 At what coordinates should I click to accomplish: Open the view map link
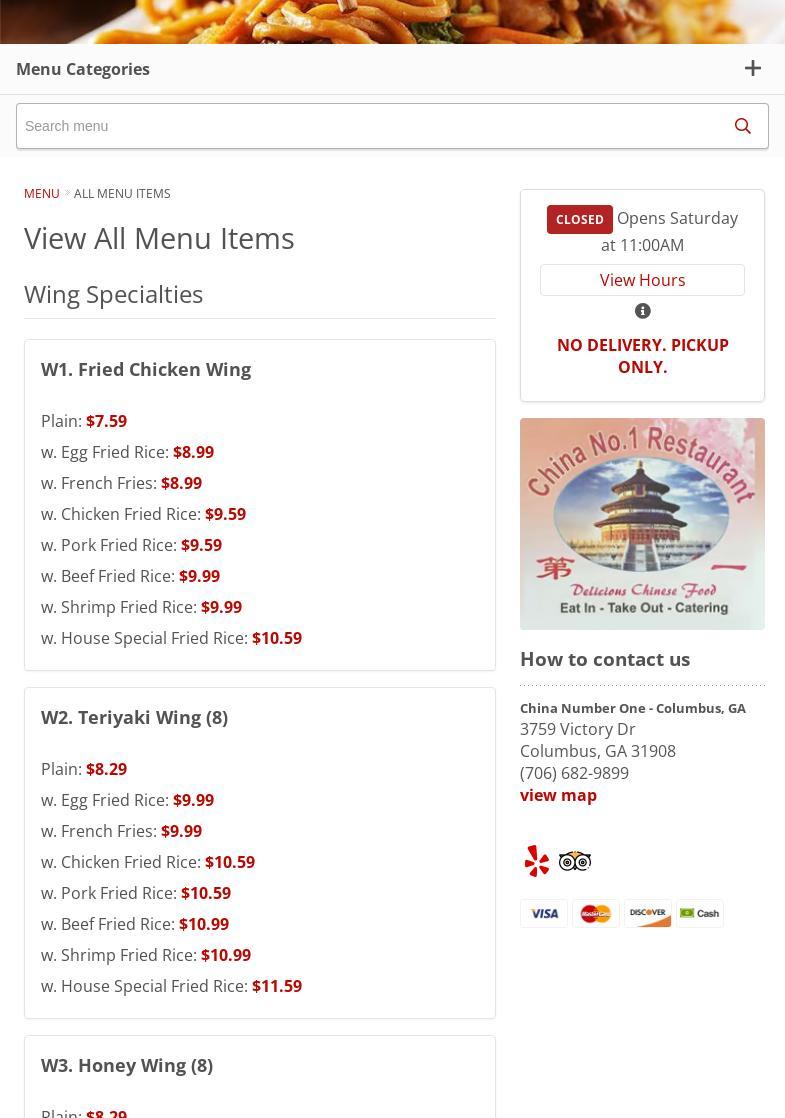[x=558, y=795]
